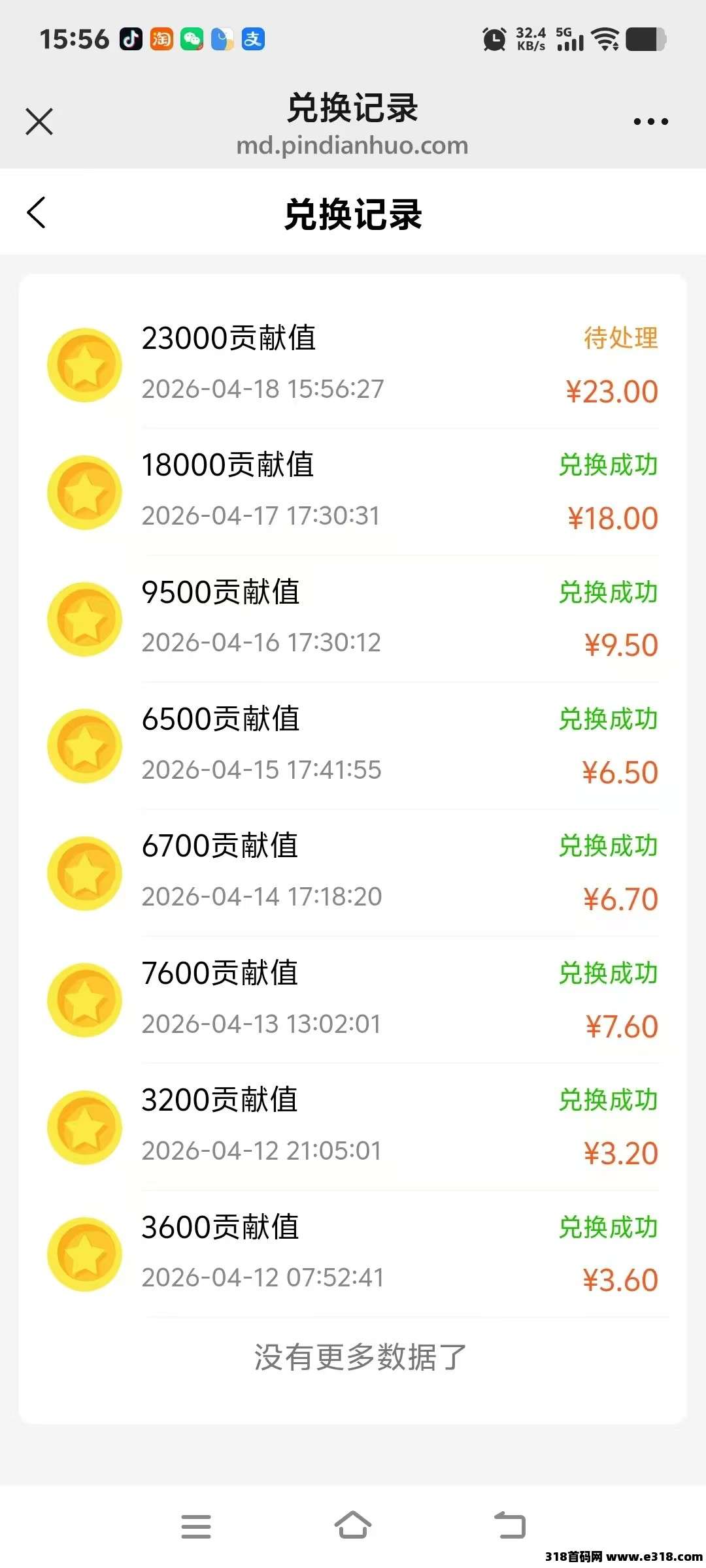706x1568 pixels.
Task: Tap the system back button
Action: click(510, 1526)
